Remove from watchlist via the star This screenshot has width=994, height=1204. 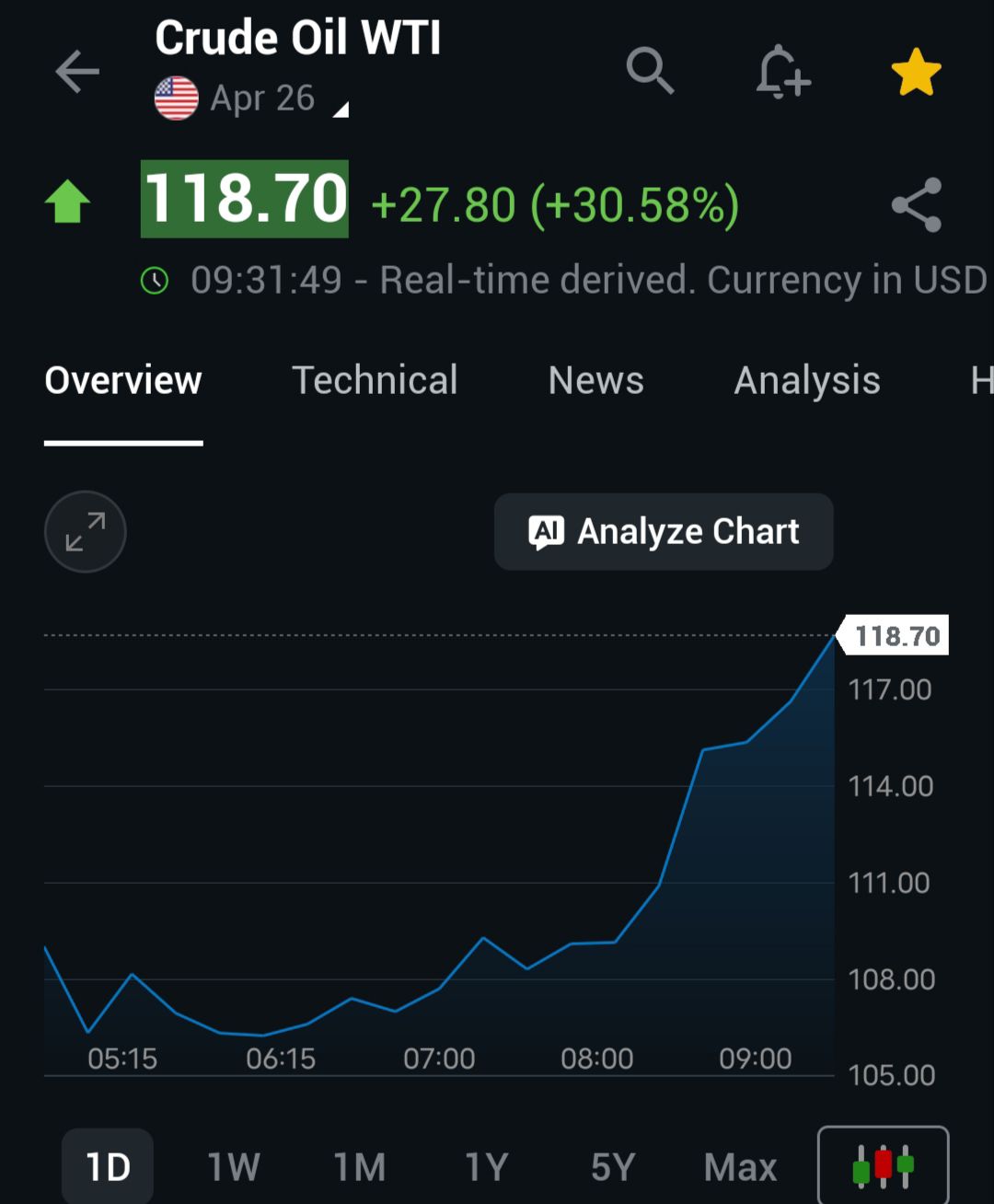click(916, 73)
